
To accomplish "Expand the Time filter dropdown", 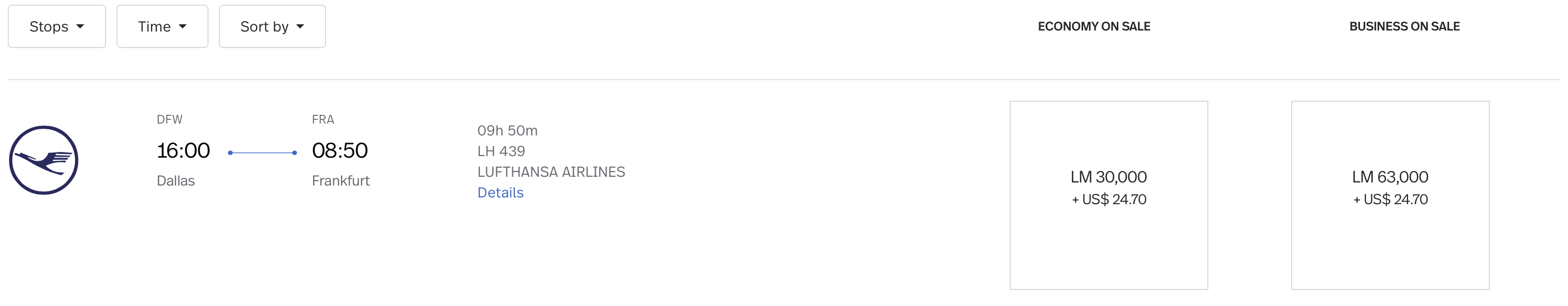I will pos(162,27).
